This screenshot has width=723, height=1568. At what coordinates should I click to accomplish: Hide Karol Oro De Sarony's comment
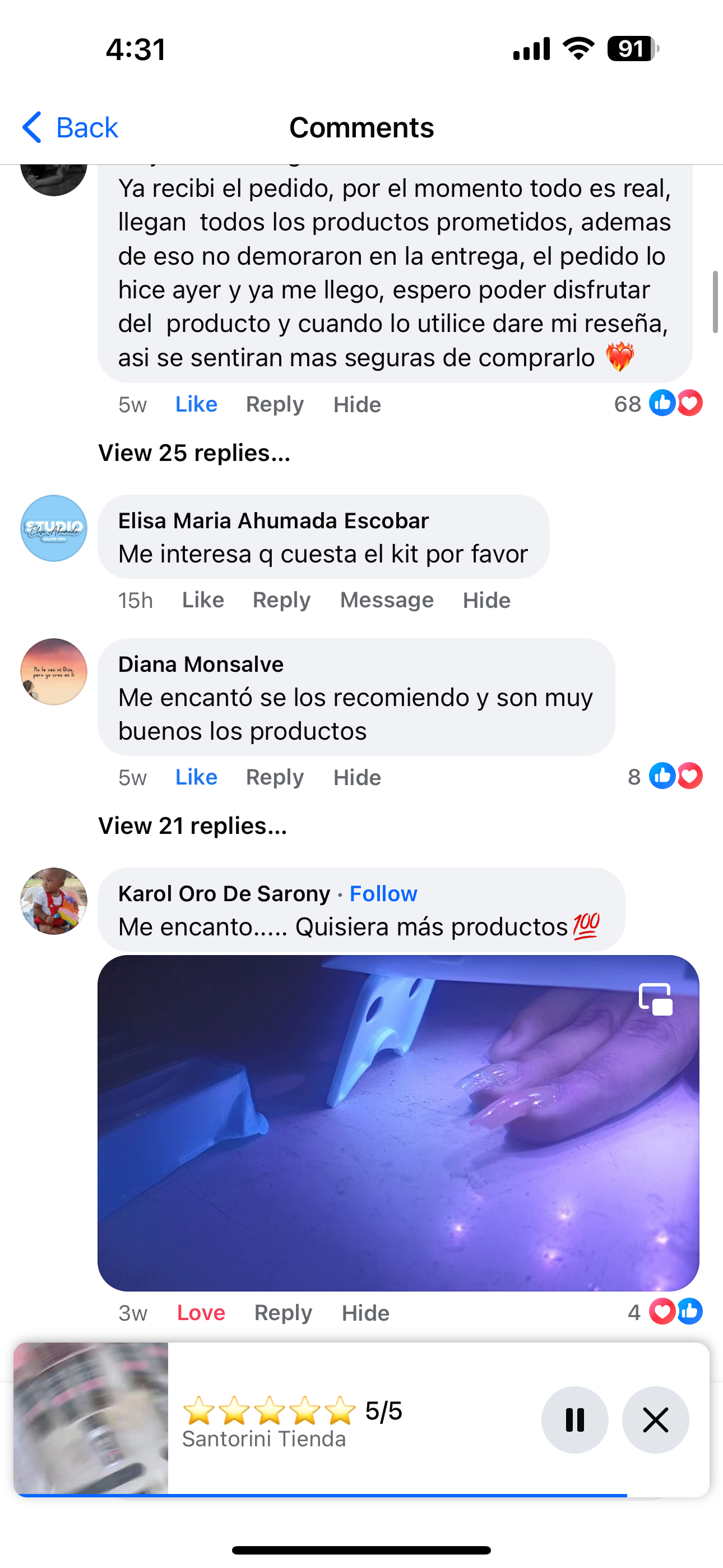(x=365, y=1313)
